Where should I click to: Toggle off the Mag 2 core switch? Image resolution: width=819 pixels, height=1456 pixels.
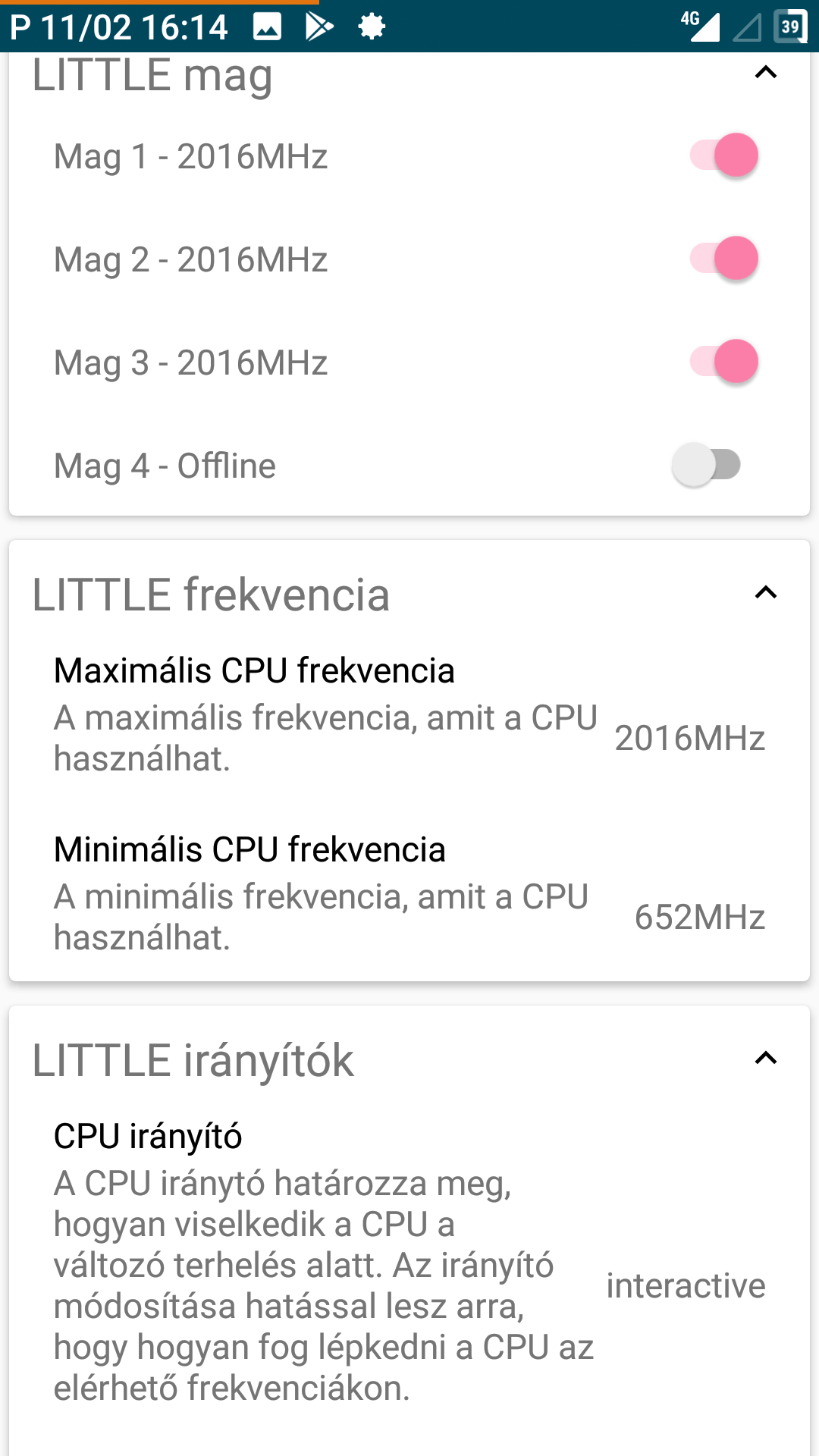(723, 259)
